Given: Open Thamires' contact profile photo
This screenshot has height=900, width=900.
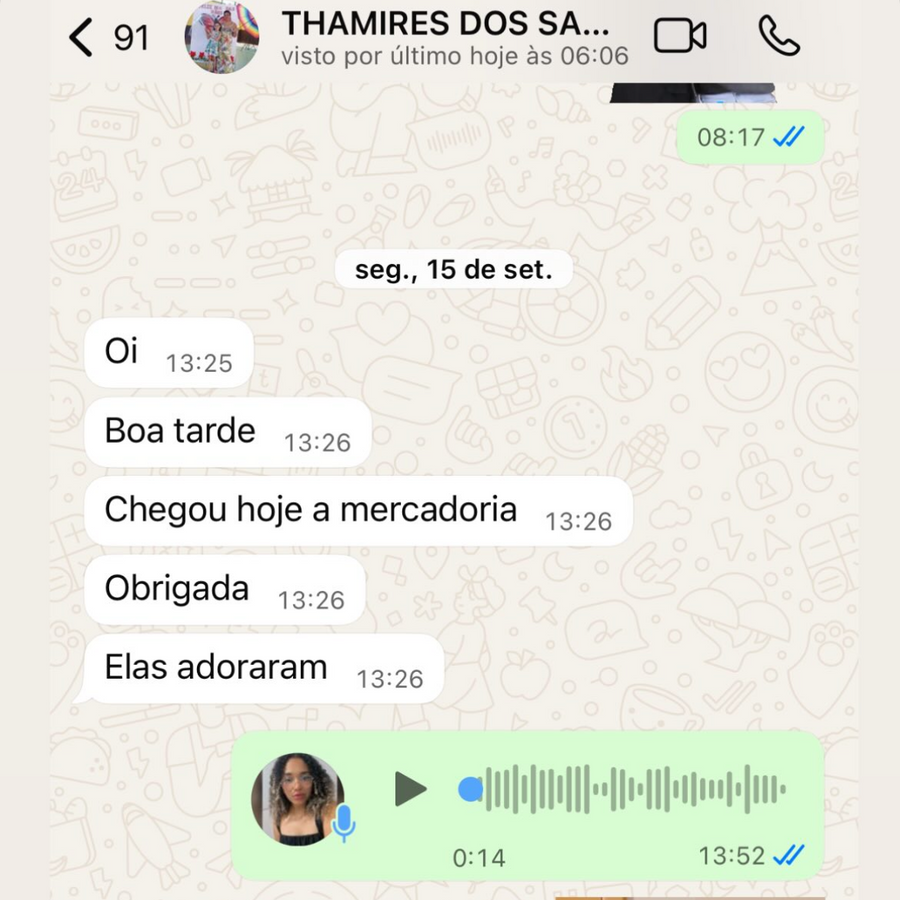Looking at the screenshot, I should (221, 37).
